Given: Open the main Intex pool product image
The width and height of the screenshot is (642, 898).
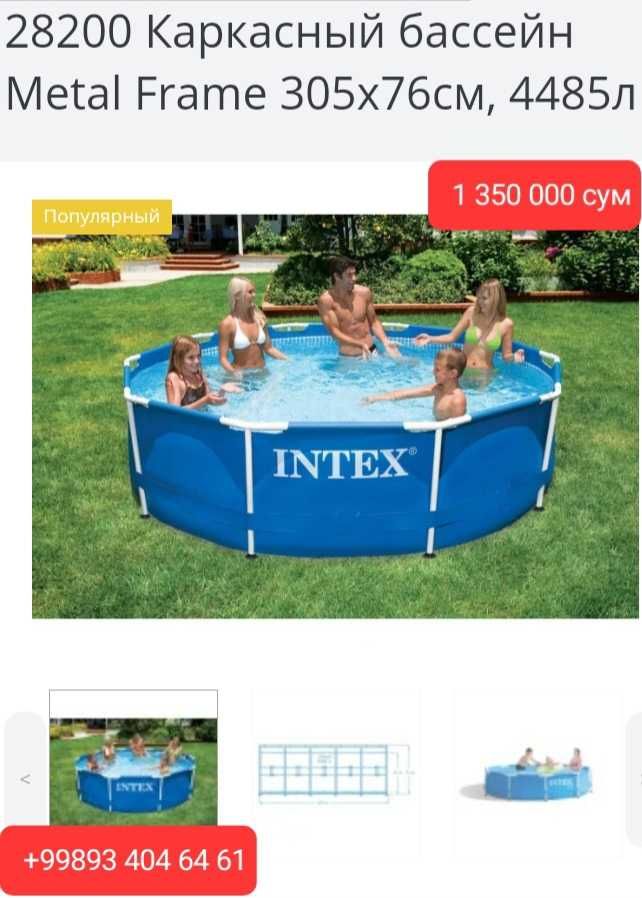Looking at the screenshot, I should (334, 415).
